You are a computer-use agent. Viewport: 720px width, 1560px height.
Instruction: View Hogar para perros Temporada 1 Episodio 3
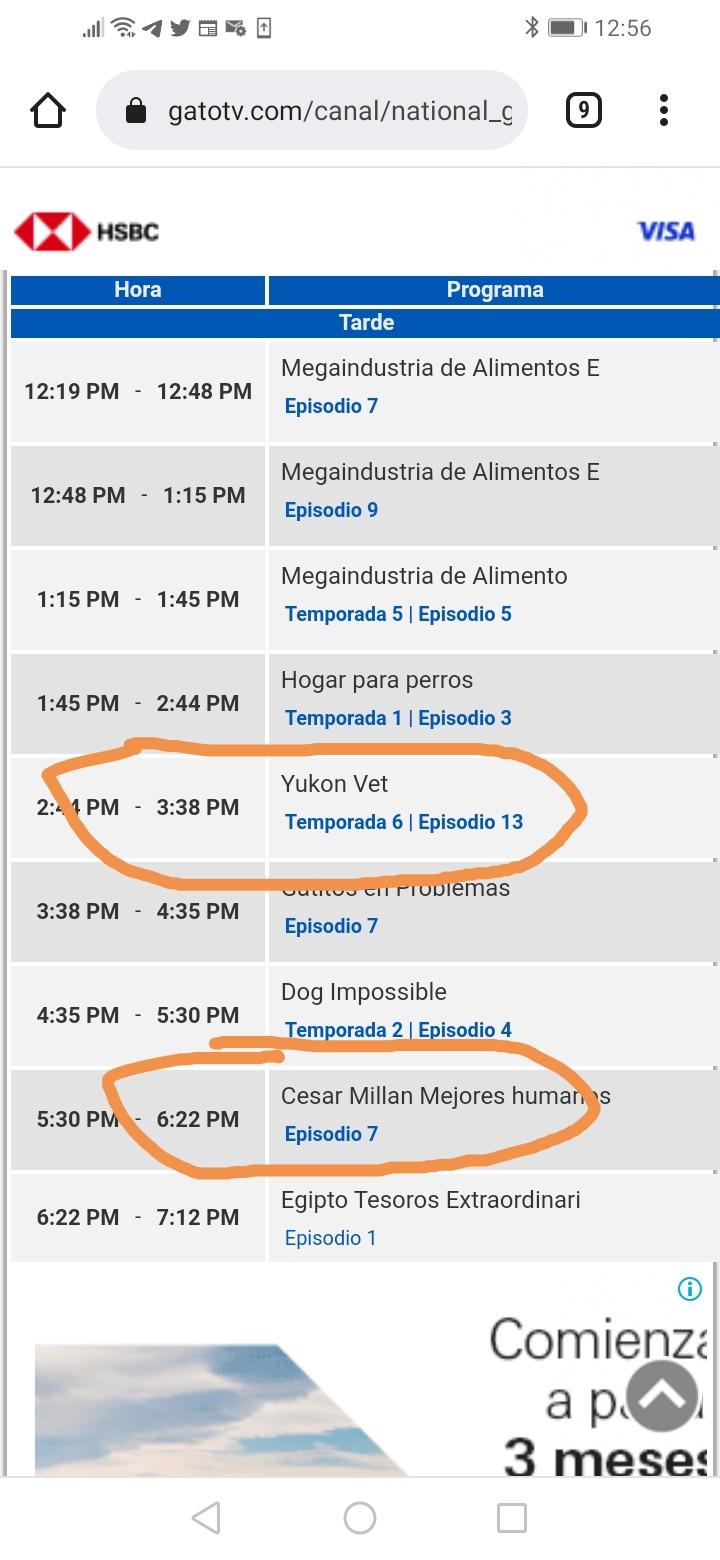tap(398, 718)
